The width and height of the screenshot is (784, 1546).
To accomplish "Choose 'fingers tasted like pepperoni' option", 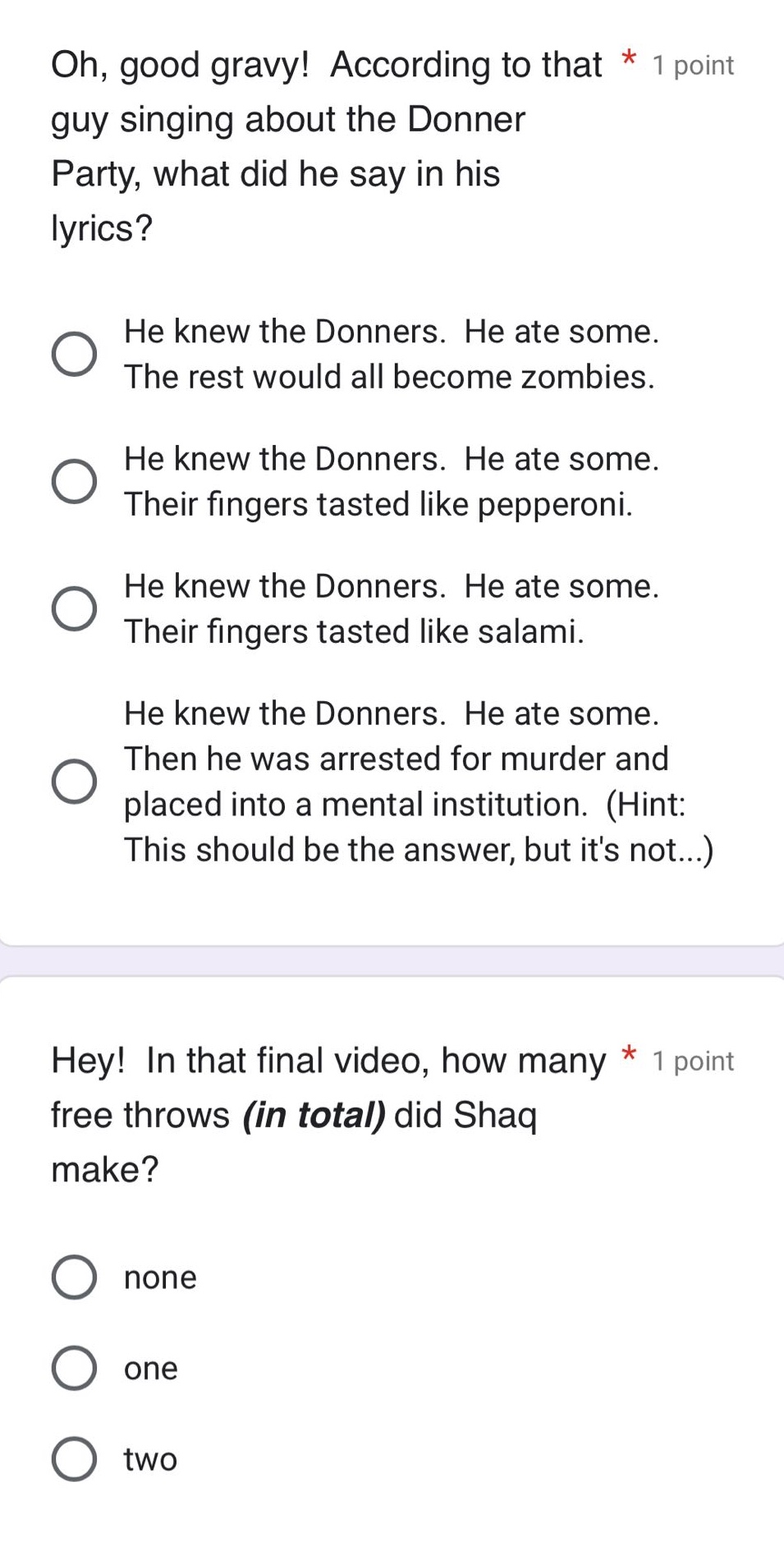I will 74,482.
